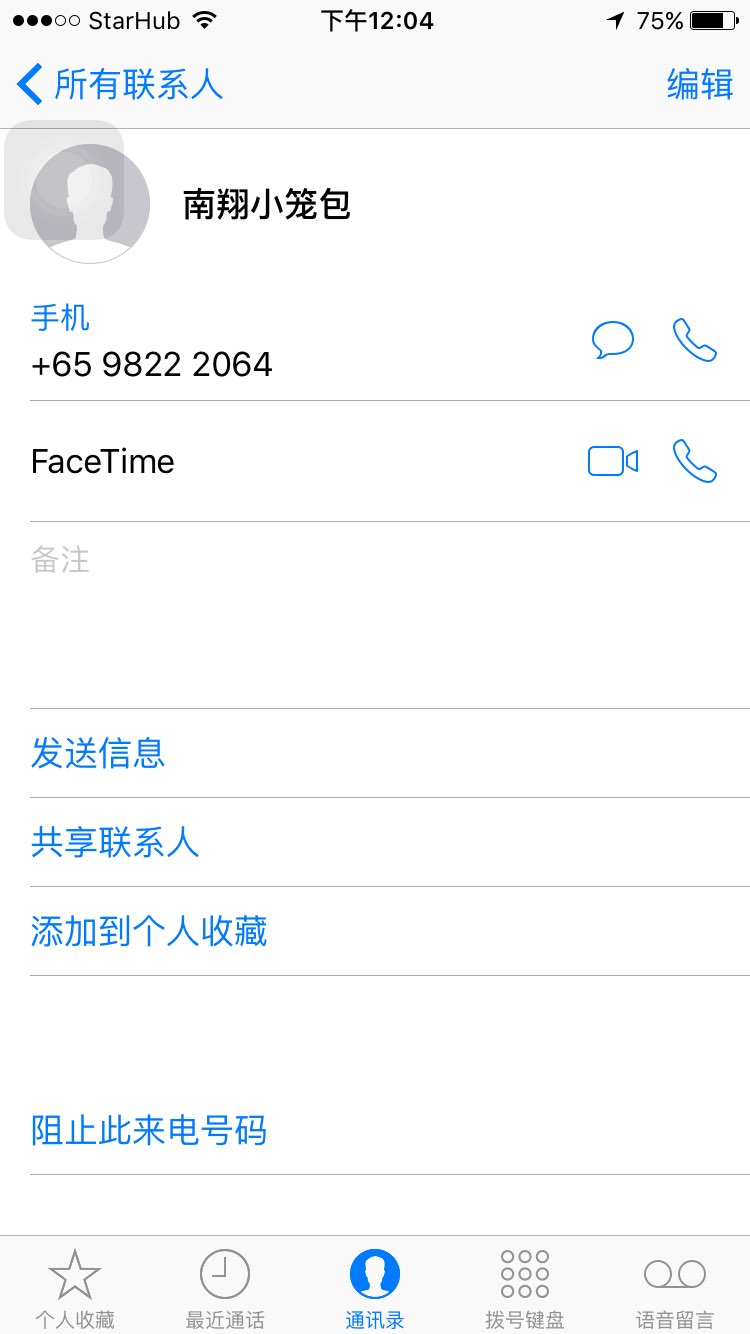Open the 拨号键盘 tab
Screen dimensions: 750x1334
click(525, 1289)
